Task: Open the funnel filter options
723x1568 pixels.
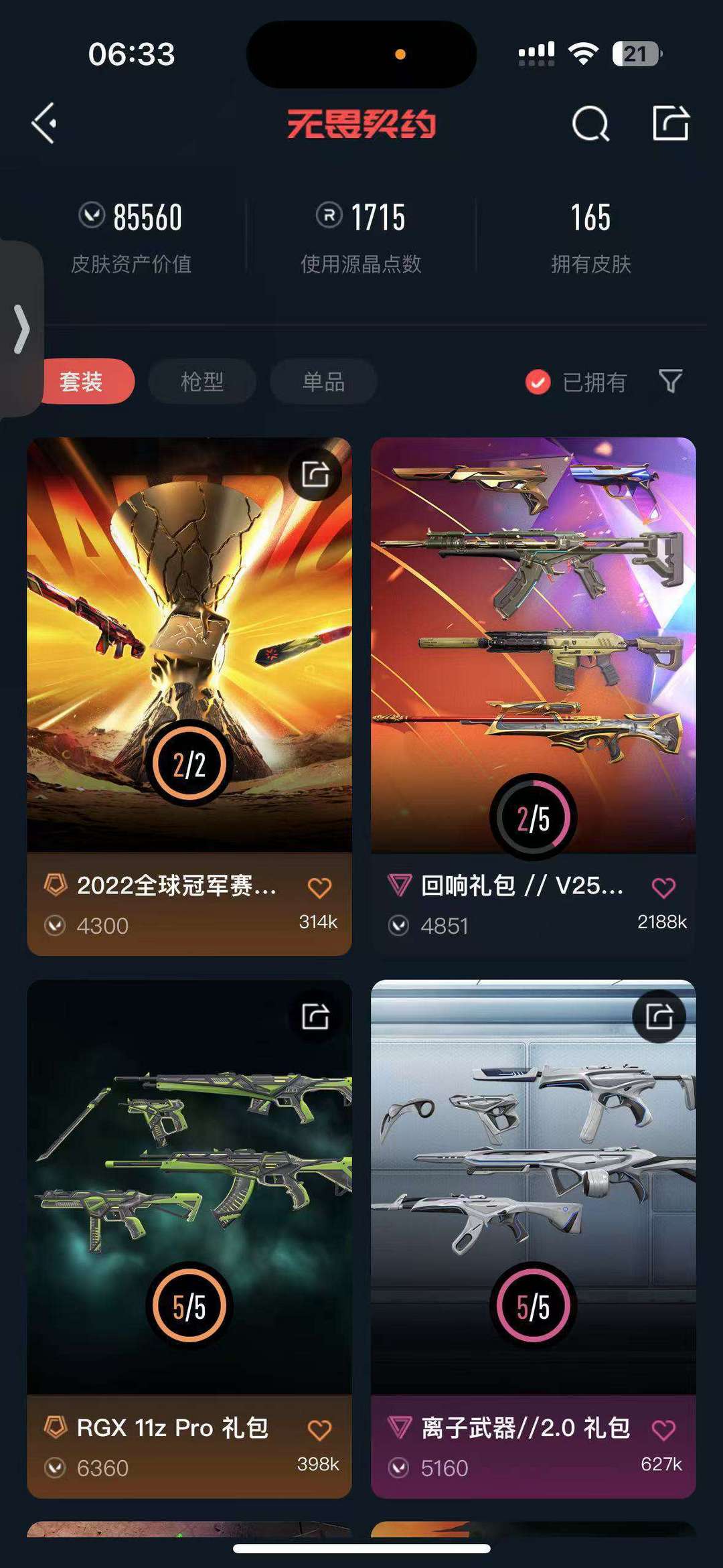Action: pyautogui.click(x=670, y=381)
